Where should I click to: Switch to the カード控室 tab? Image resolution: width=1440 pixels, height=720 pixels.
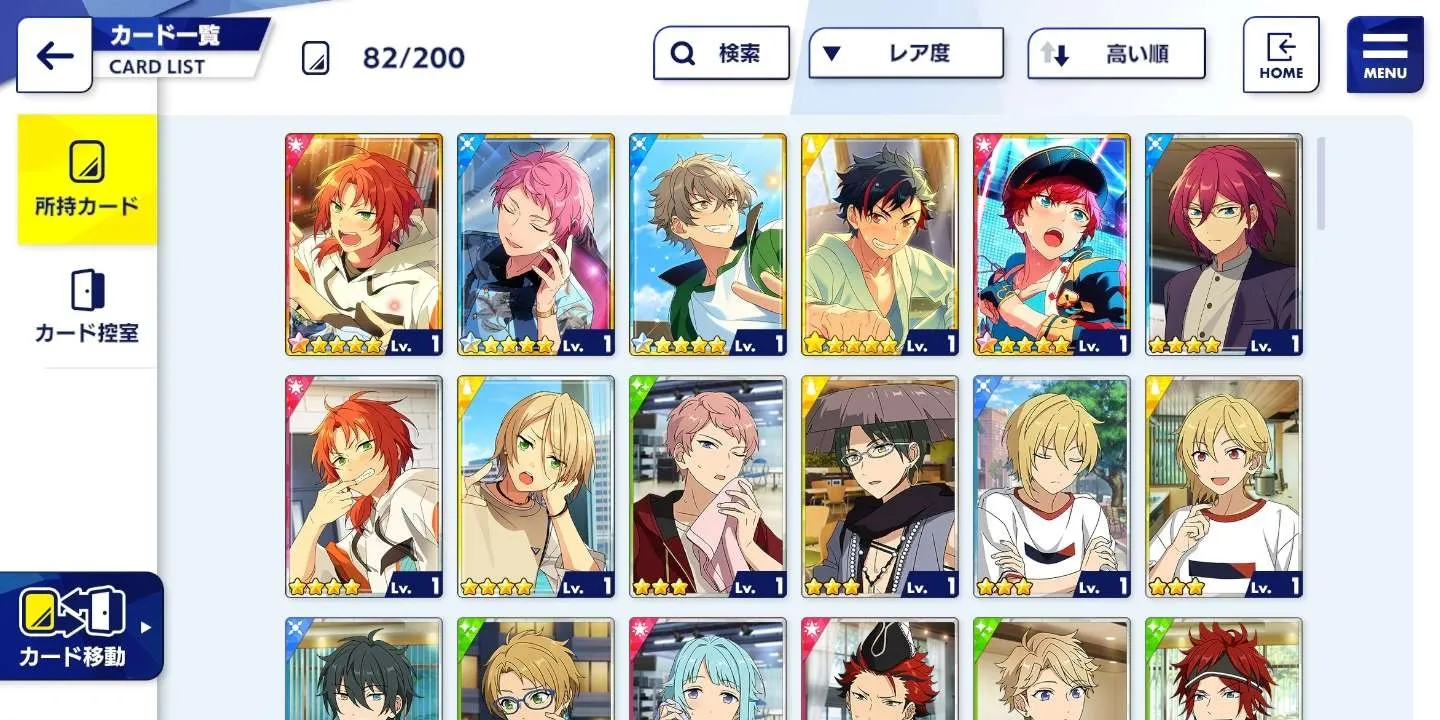(87, 306)
